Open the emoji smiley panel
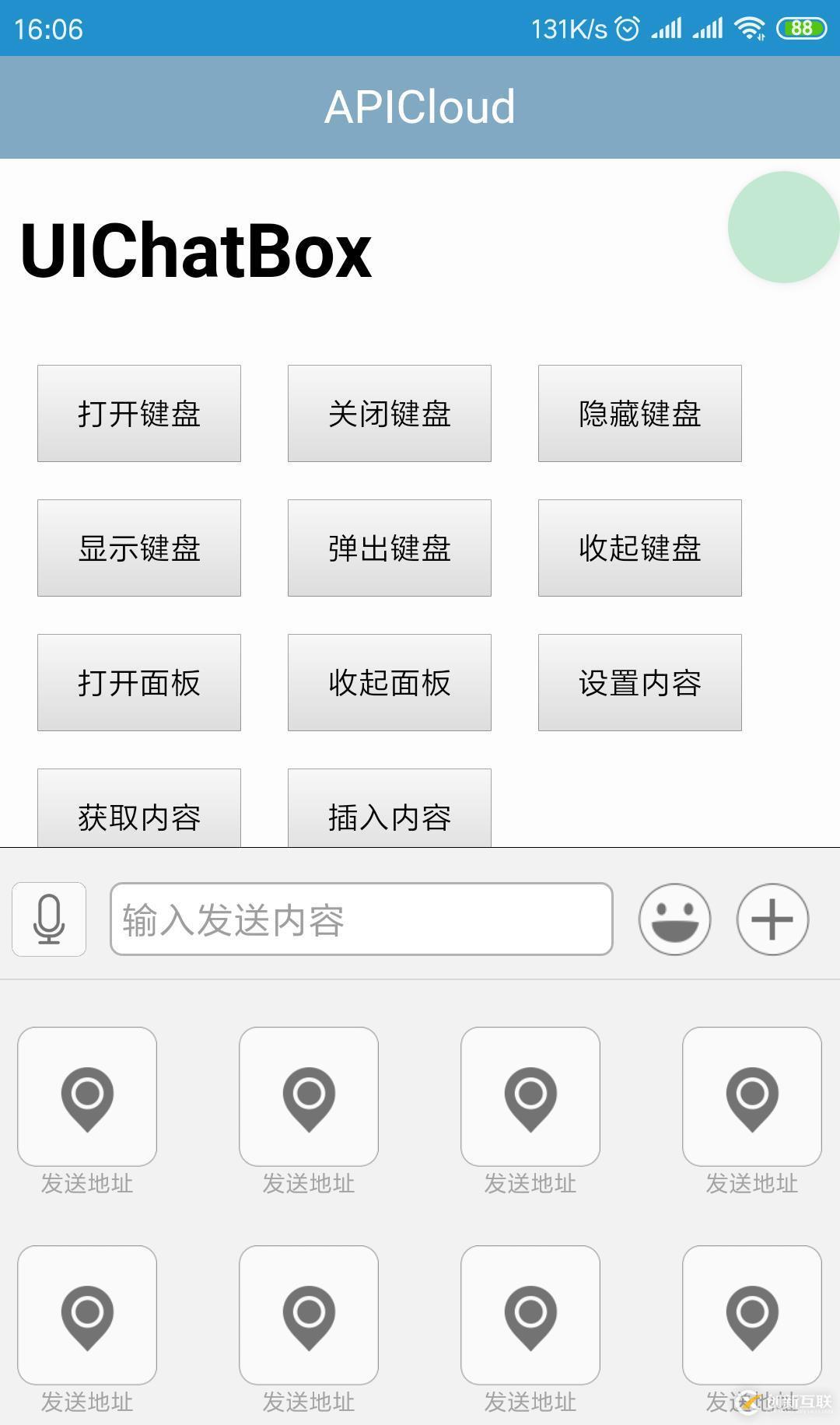Viewport: 840px width, 1425px height. pos(674,919)
